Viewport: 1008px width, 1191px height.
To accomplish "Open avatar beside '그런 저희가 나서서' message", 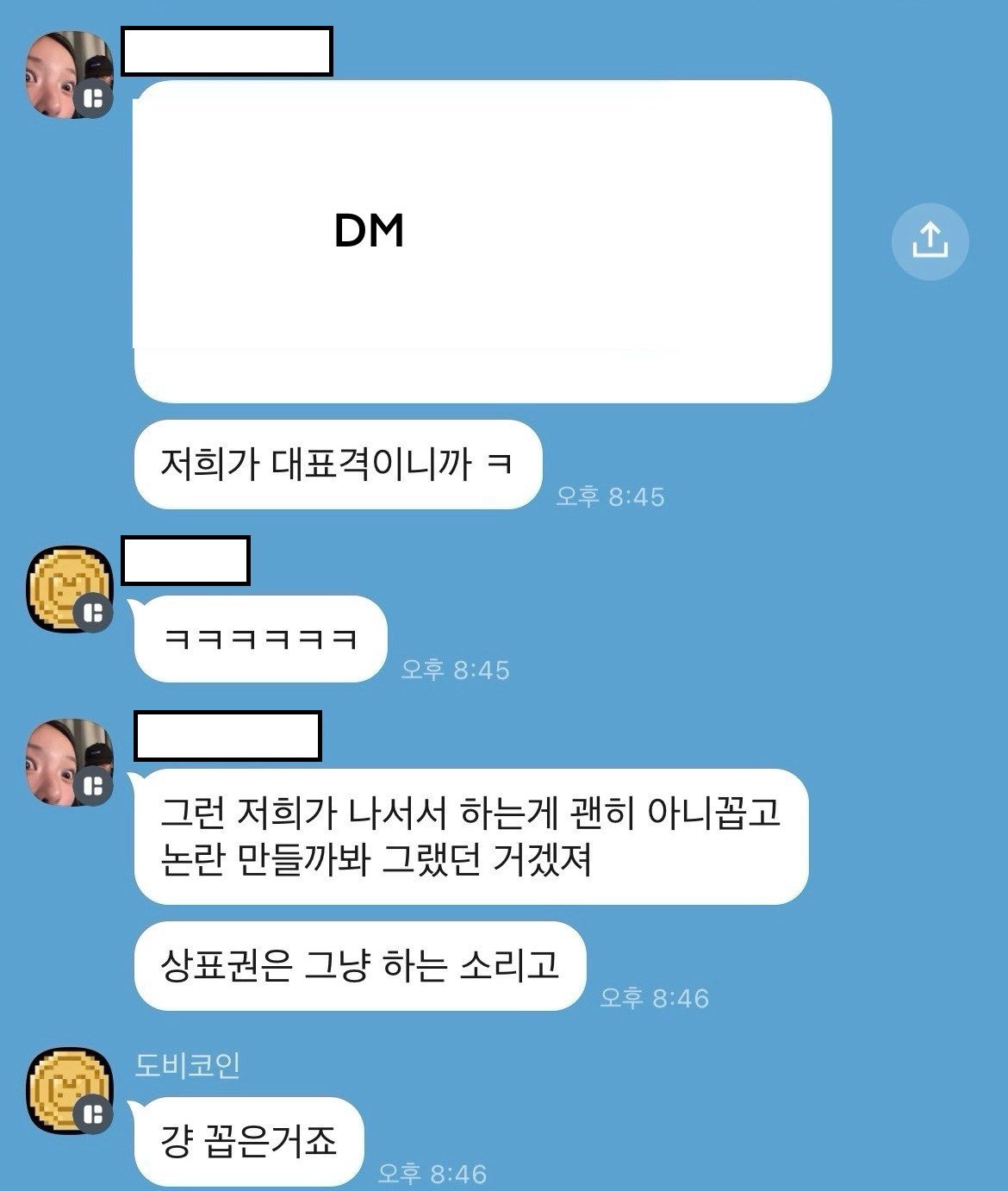I will pos(71,763).
